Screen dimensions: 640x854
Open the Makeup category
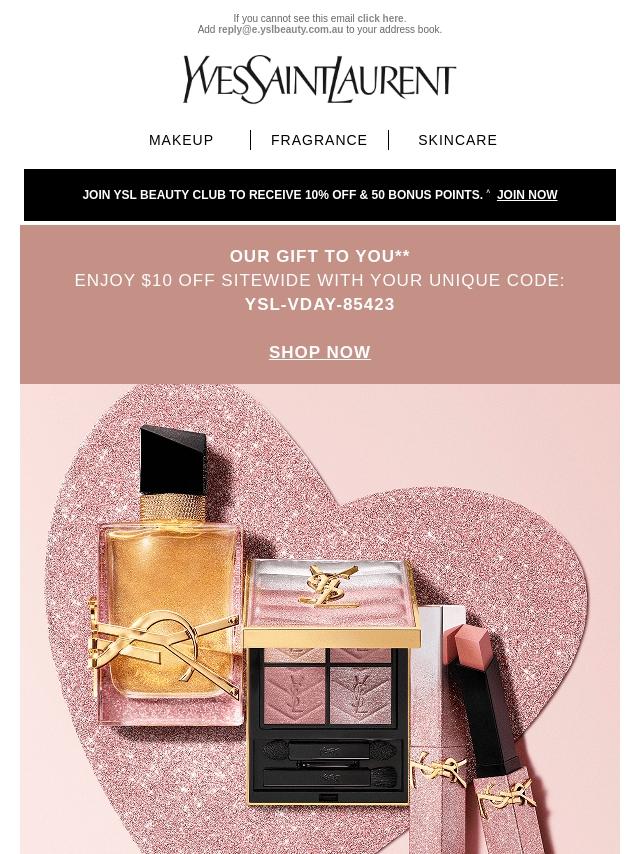tap(181, 140)
